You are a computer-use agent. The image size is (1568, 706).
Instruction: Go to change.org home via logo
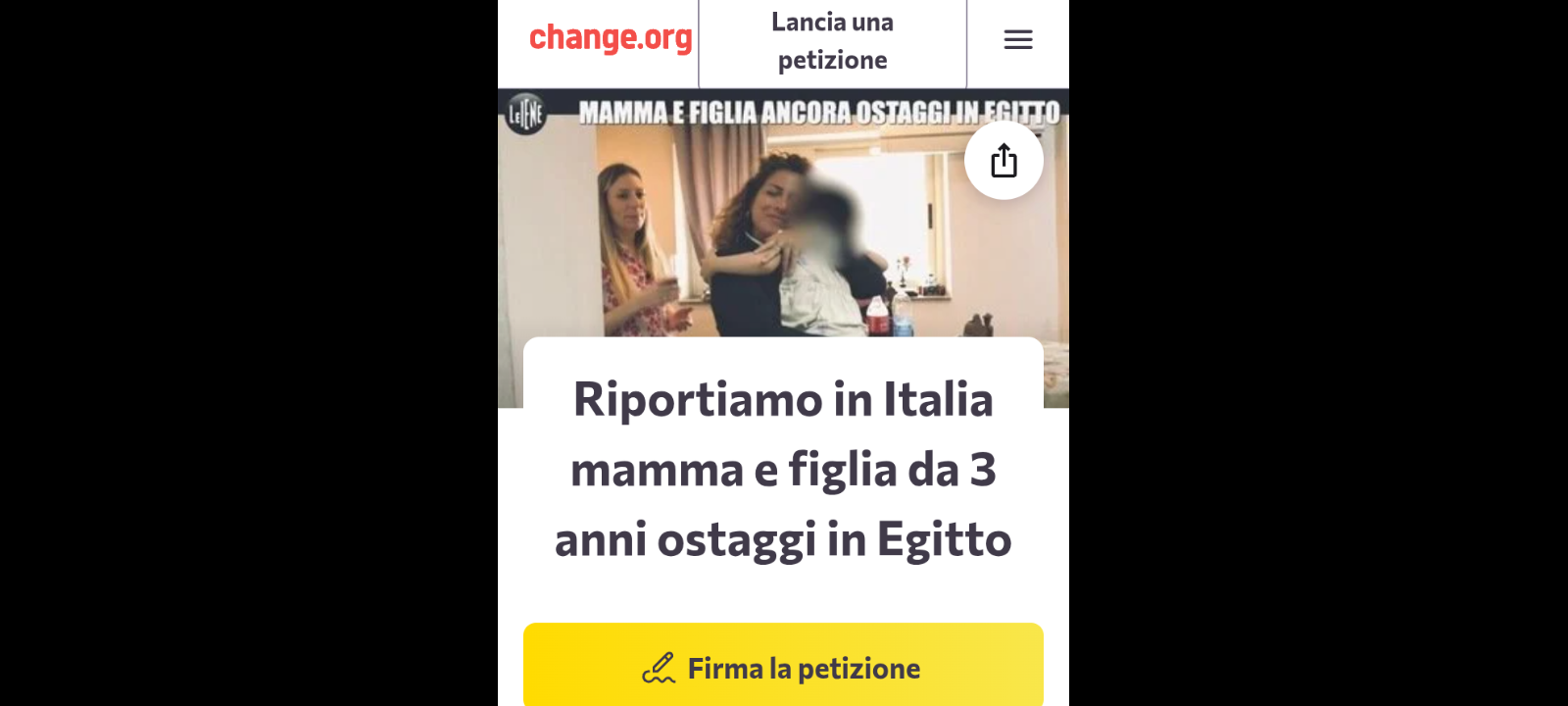coord(611,38)
